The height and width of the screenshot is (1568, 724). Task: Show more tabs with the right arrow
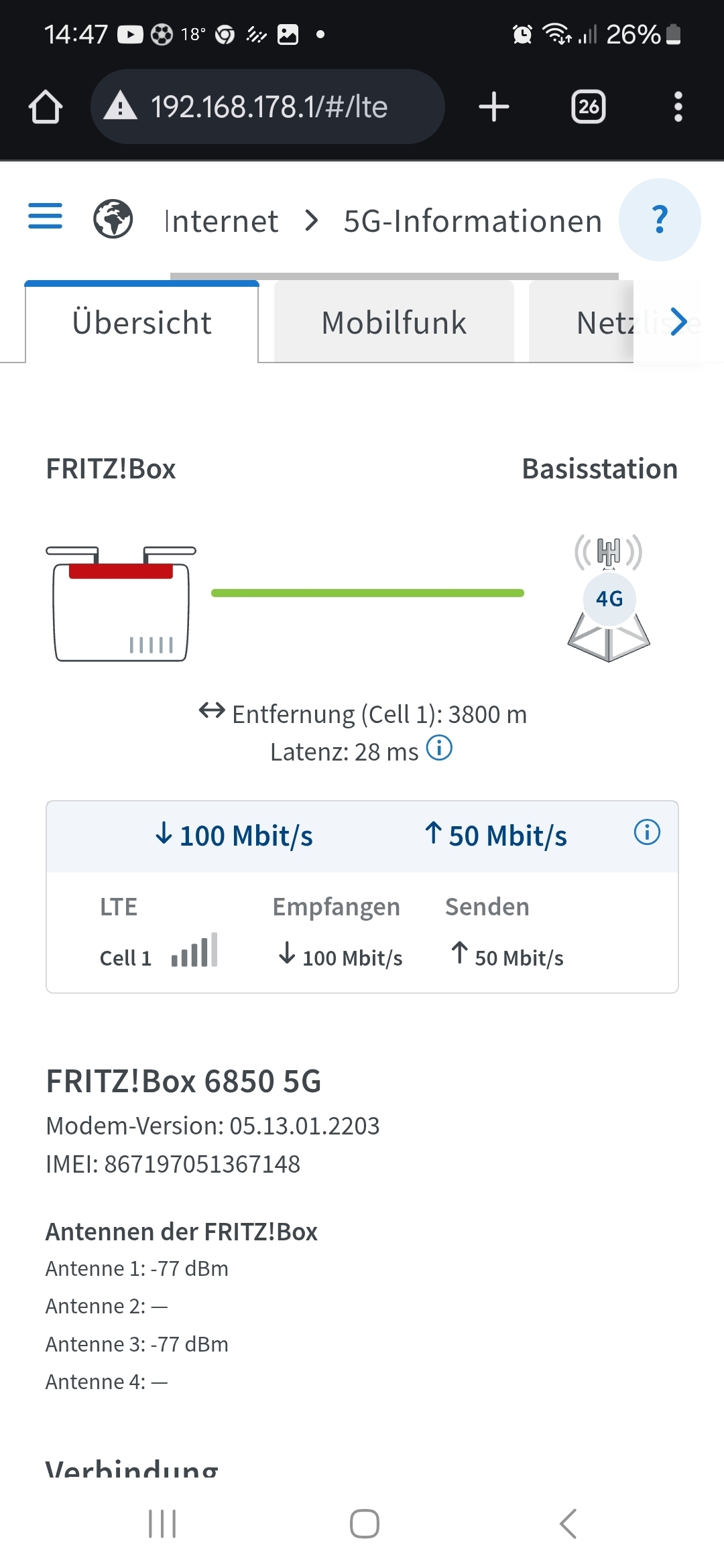(678, 322)
